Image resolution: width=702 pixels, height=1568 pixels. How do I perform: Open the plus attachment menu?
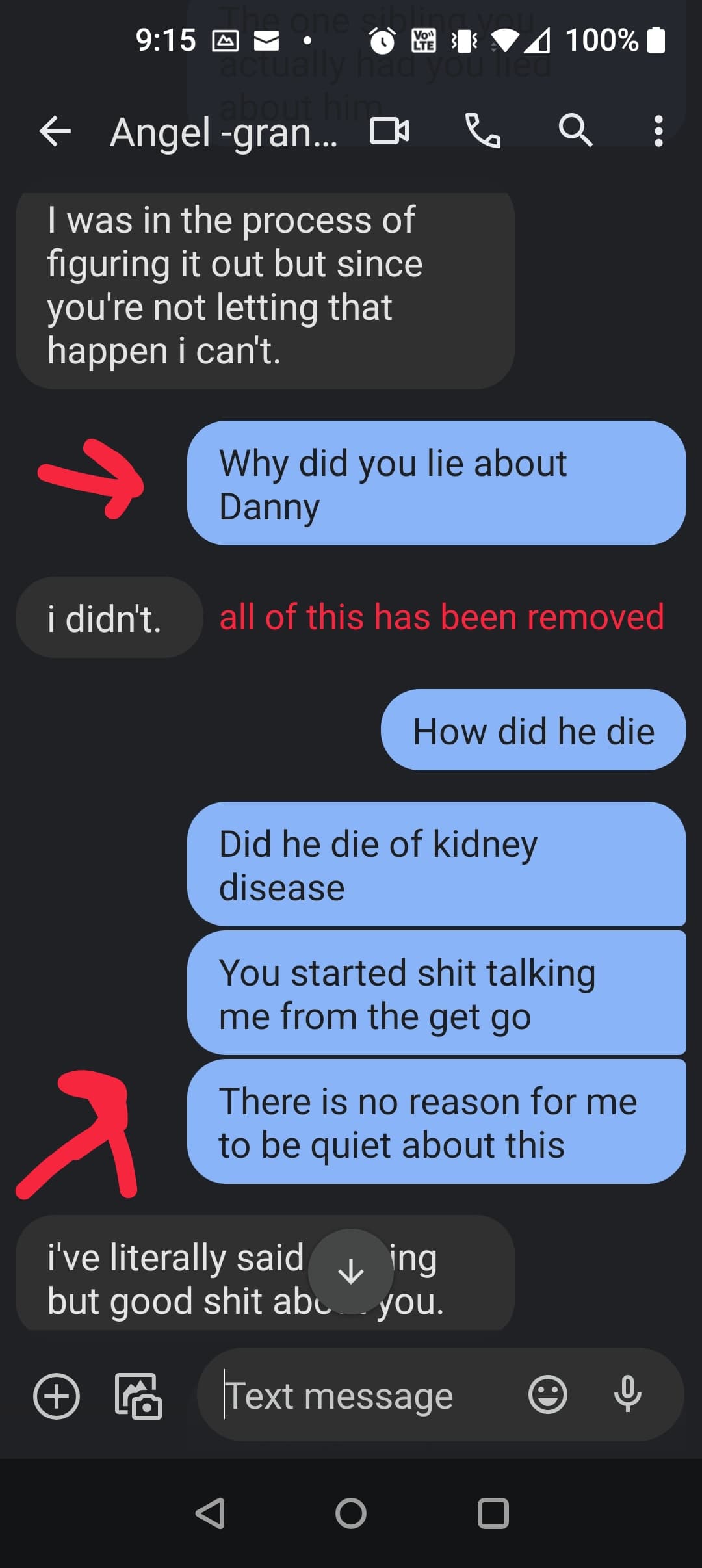57,1395
